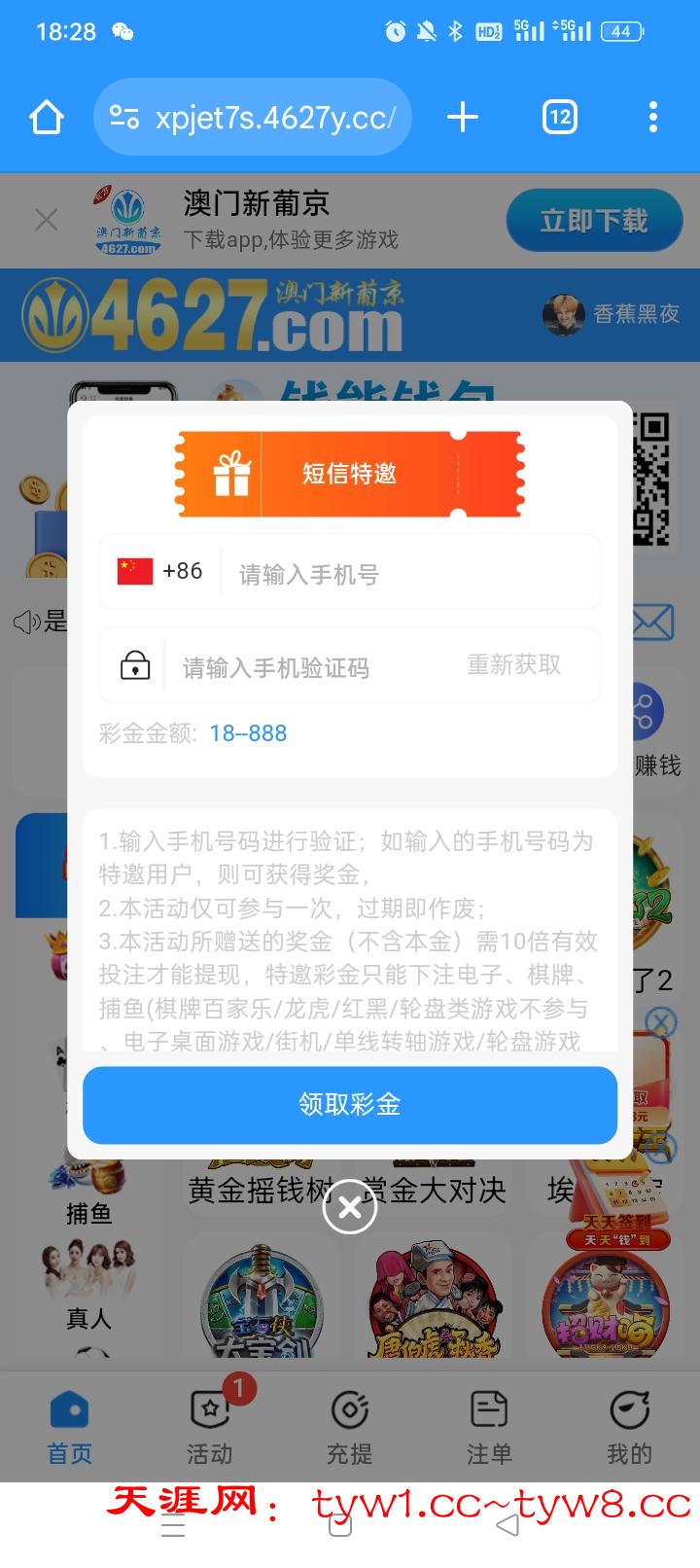Open the browser three-dot menu icon
Image resolution: width=700 pixels, height=1568 pixels.
(x=653, y=116)
